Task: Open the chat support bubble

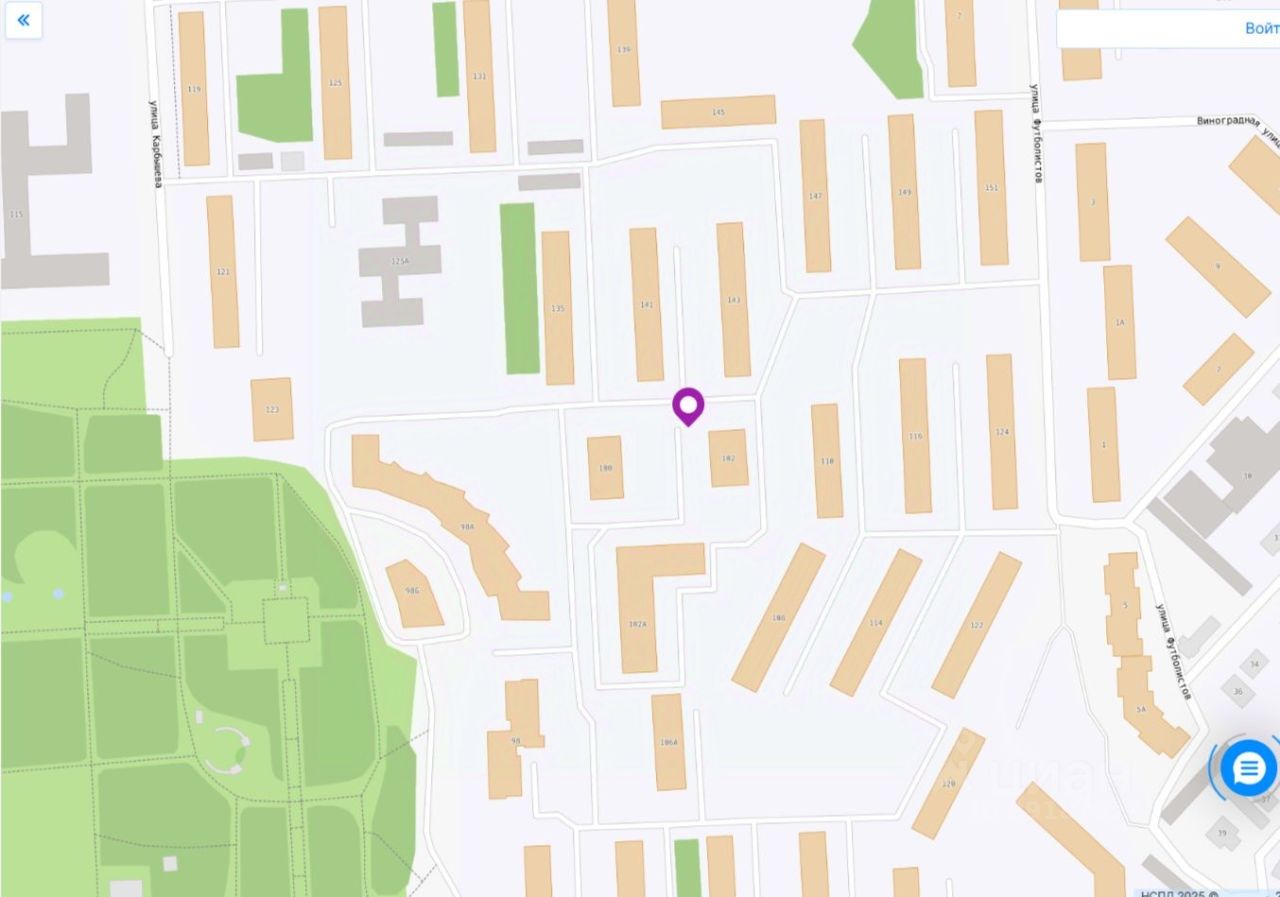Action: point(1248,768)
